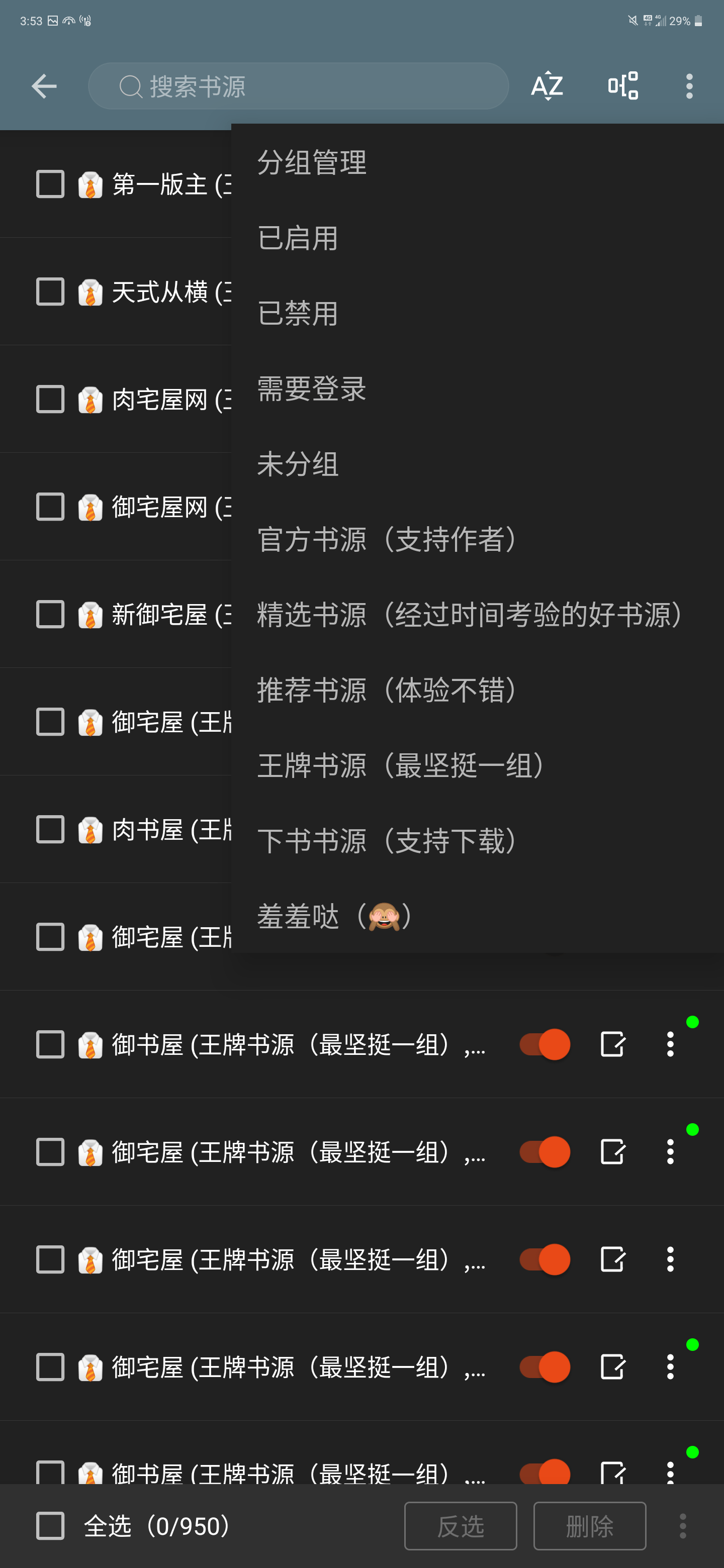This screenshot has height=1568, width=724.
Task: Disable the toggle on 御书屋 source
Action: pos(544,1043)
